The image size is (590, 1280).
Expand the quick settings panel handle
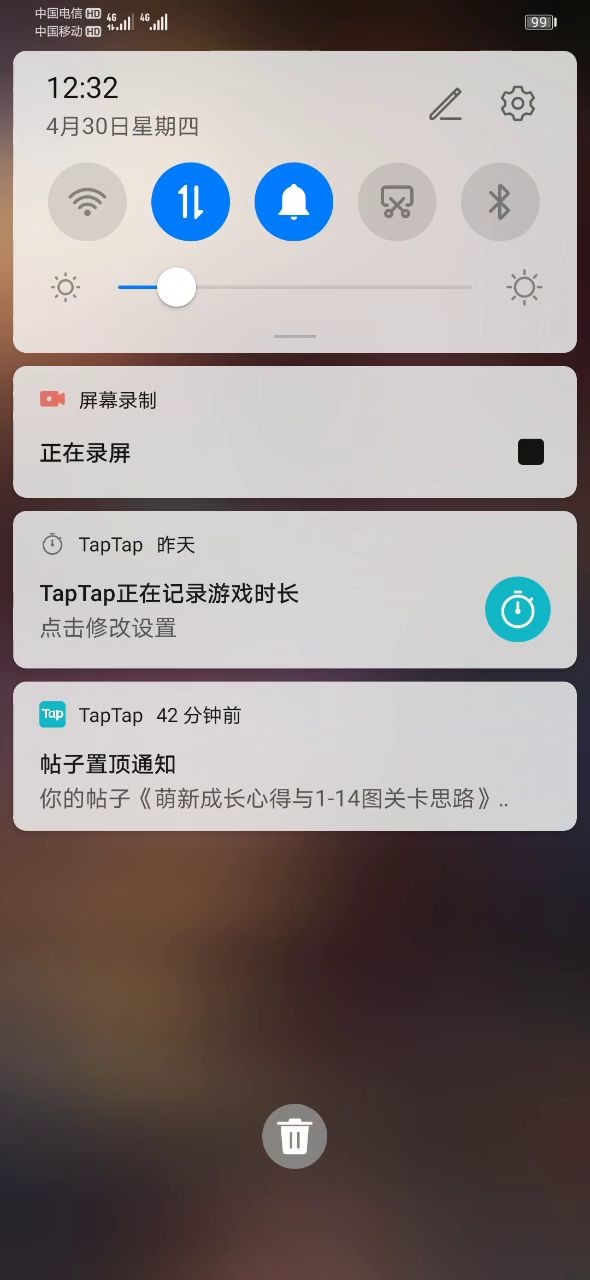(x=295, y=336)
